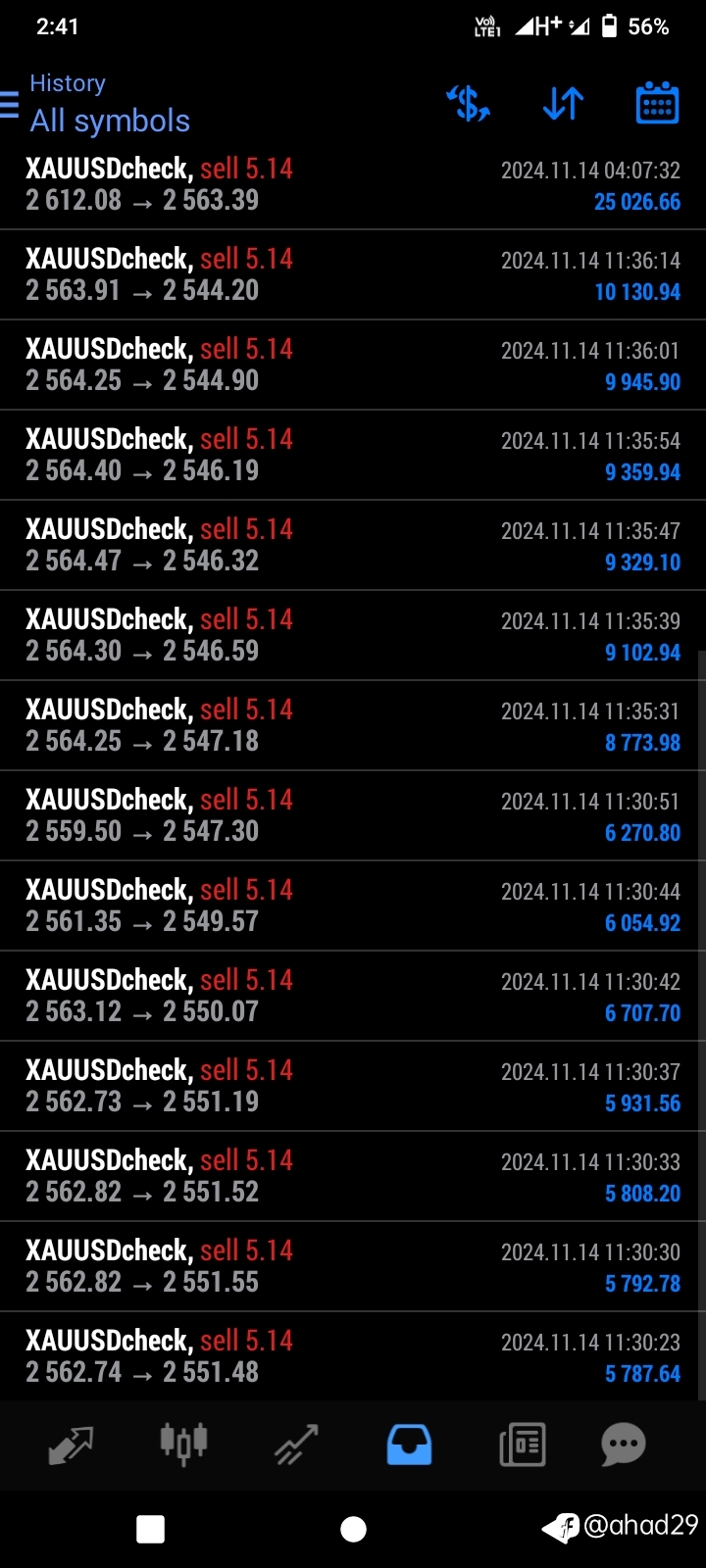Screen dimensions: 706x1568
Task: Expand the trade closed at 11:35:47
Action: click(x=353, y=546)
